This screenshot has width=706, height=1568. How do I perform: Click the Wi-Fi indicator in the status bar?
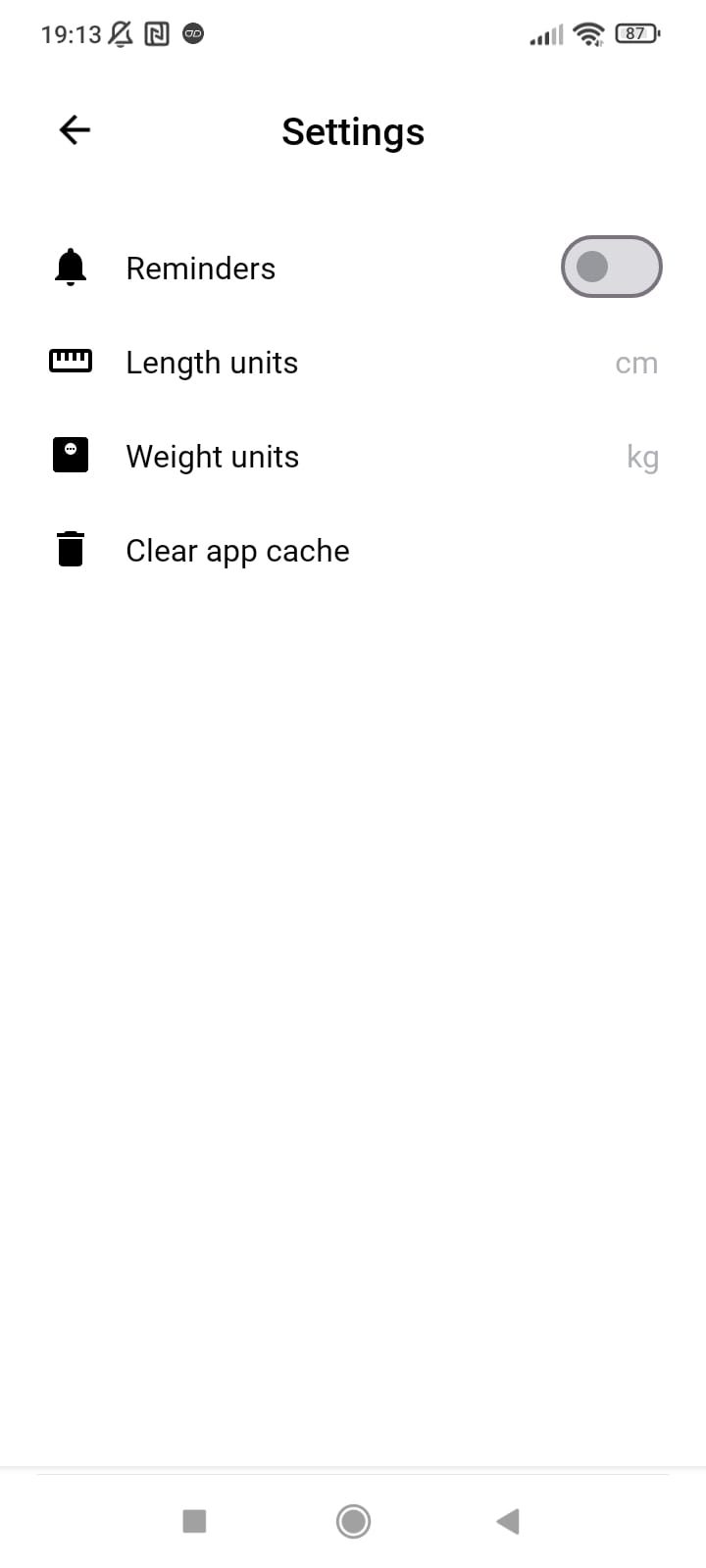[586, 32]
